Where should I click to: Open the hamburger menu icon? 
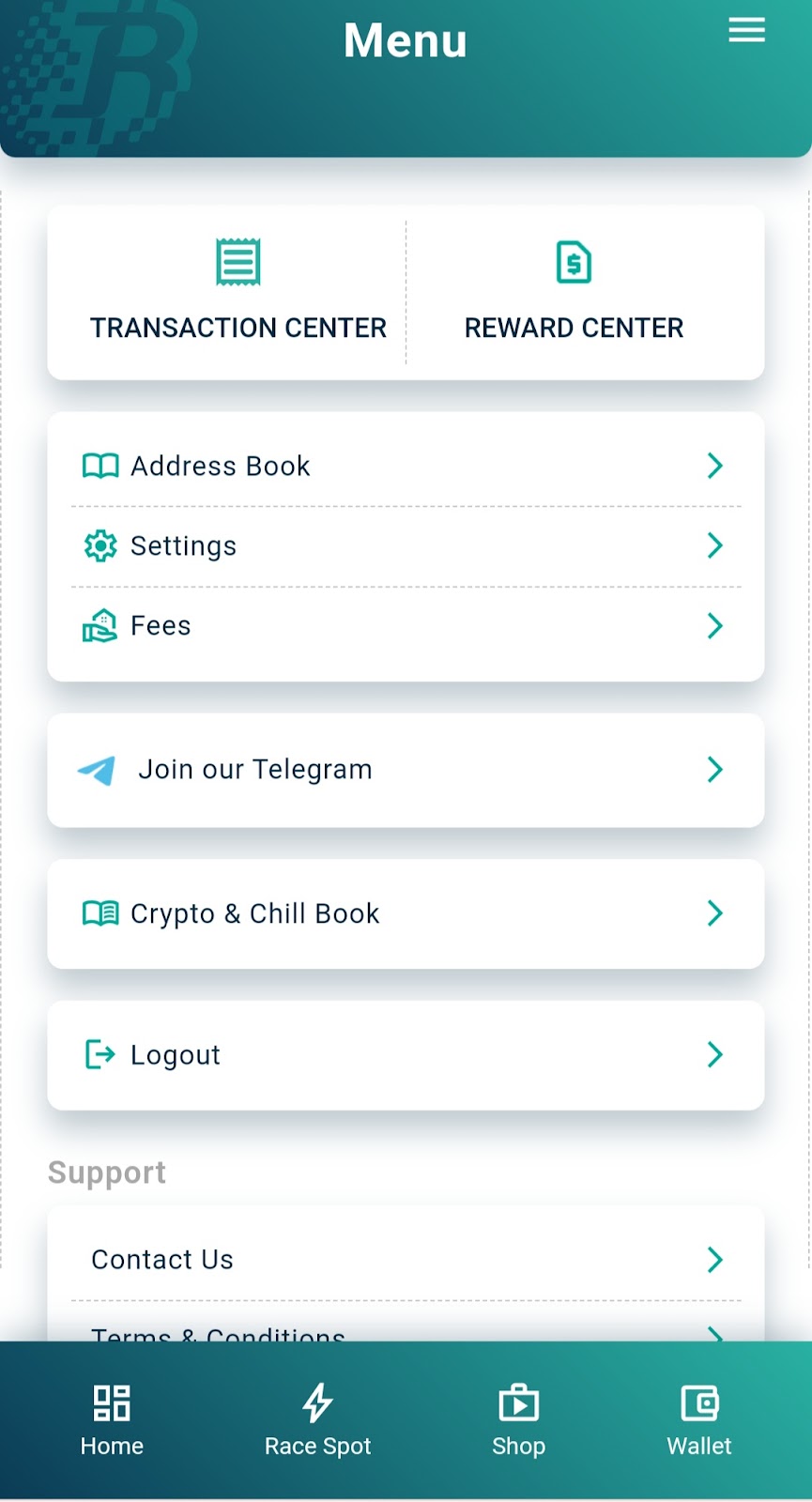tap(746, 31)
